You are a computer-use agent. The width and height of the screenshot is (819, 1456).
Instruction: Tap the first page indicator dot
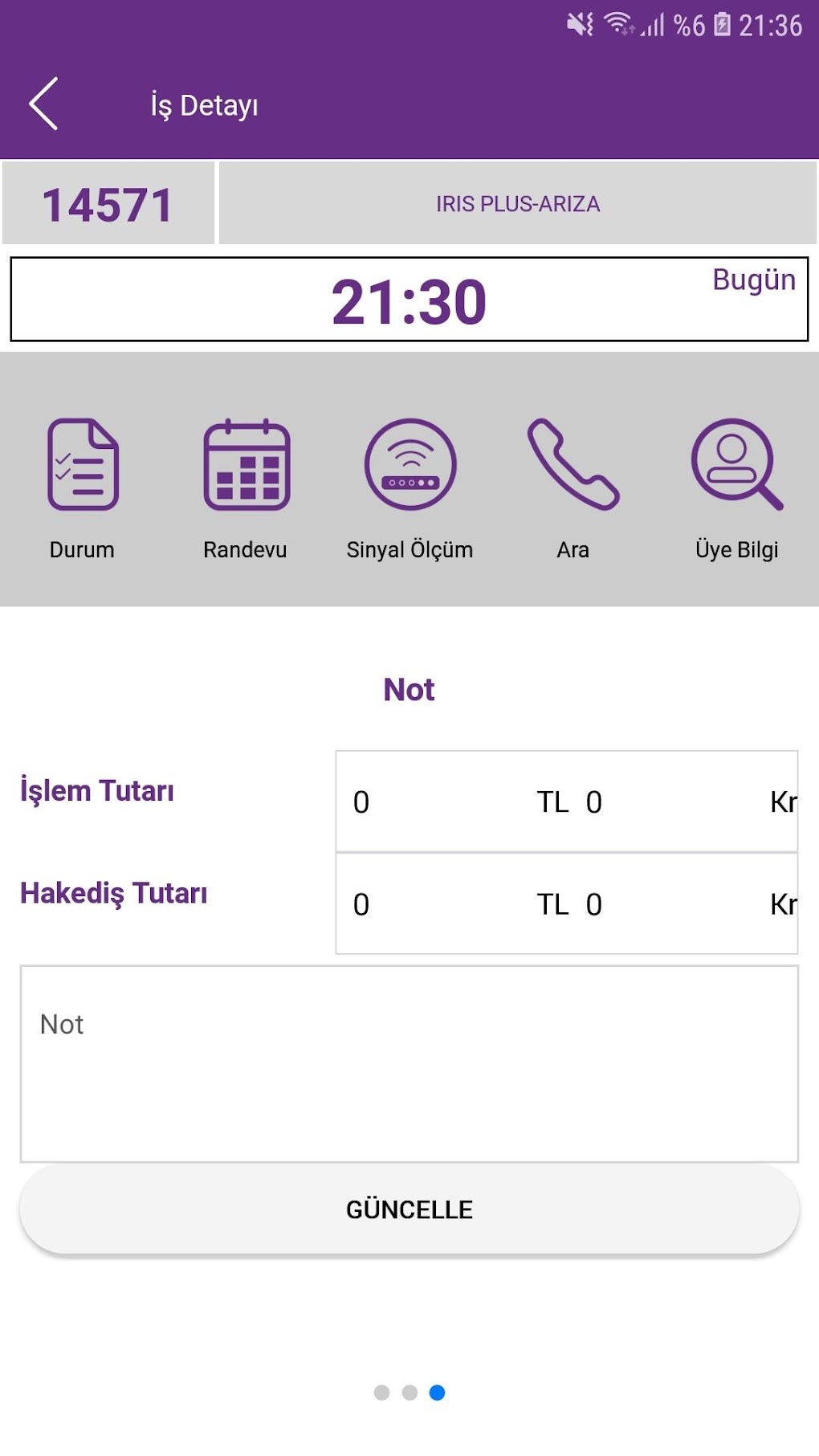tap(382, 1390)
